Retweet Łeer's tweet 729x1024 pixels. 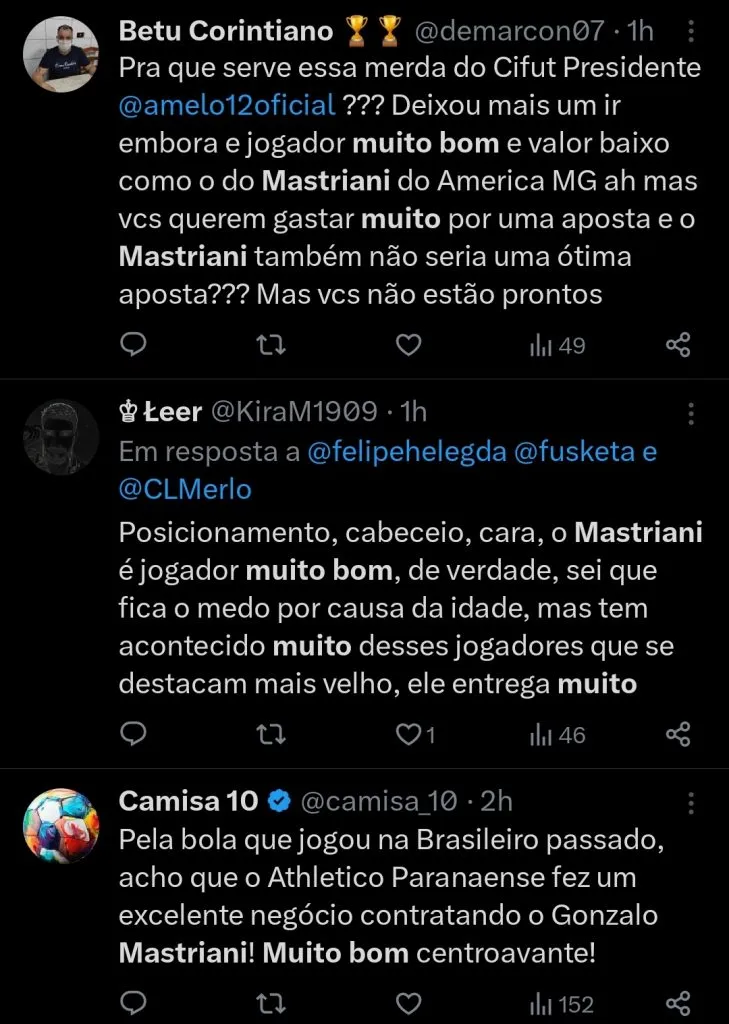pyautogui.click(x=268, y=735)
